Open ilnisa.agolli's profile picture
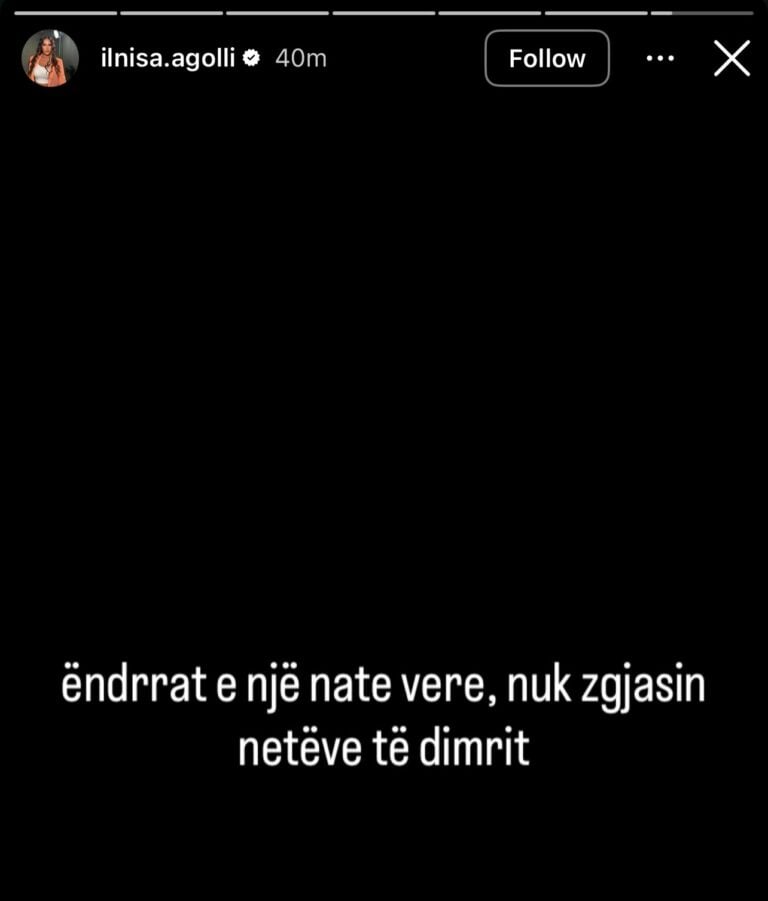 pyautogui.click(x=50, y=58)
